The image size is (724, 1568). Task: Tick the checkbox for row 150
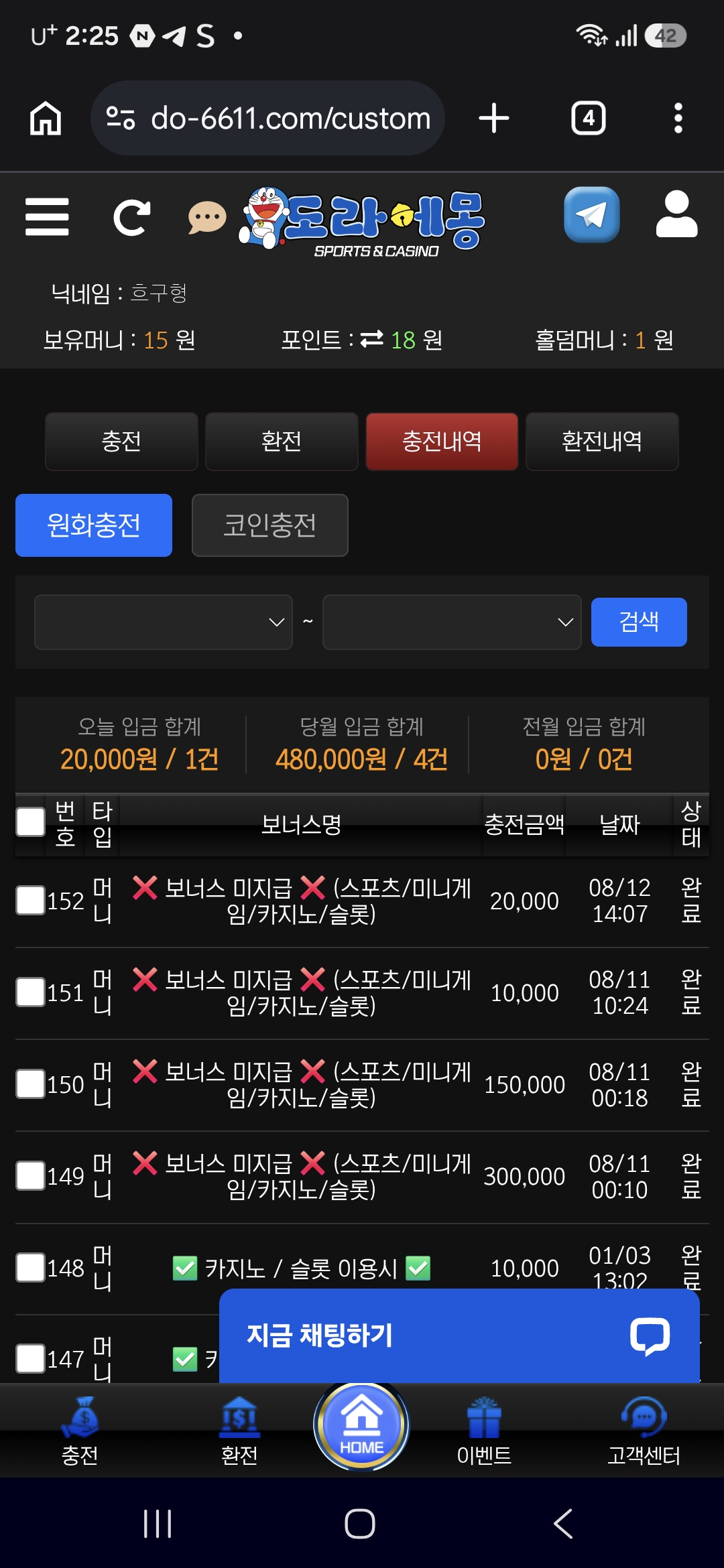[30, 1084]
